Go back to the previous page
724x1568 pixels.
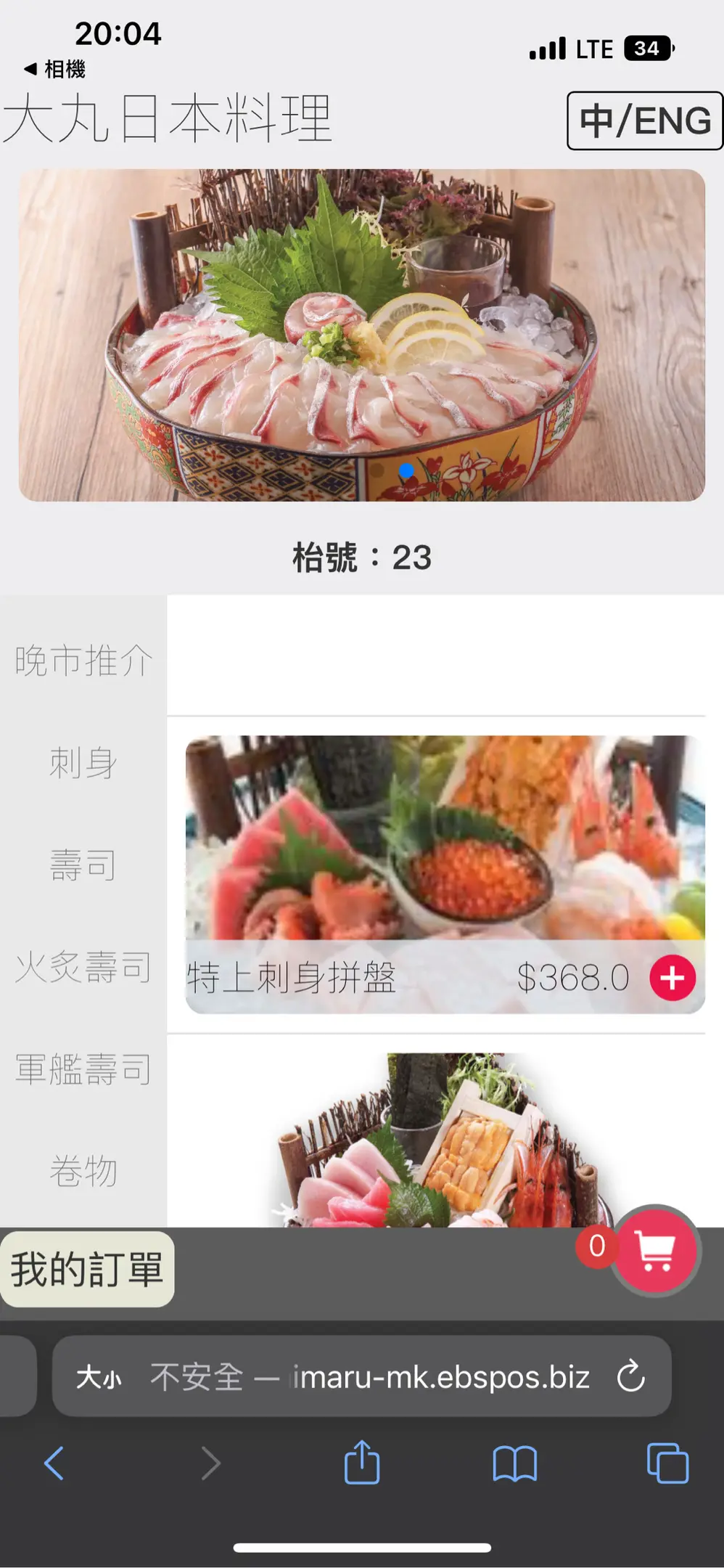point(54,1463)
